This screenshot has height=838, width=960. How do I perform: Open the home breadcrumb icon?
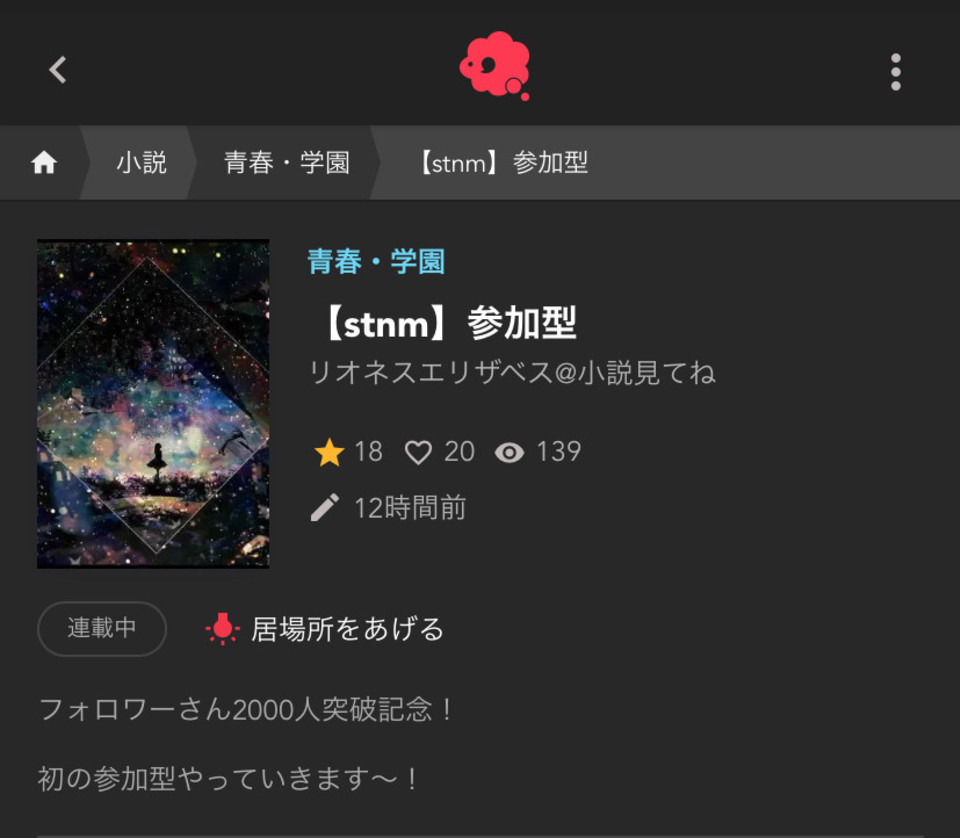point(44,163)
